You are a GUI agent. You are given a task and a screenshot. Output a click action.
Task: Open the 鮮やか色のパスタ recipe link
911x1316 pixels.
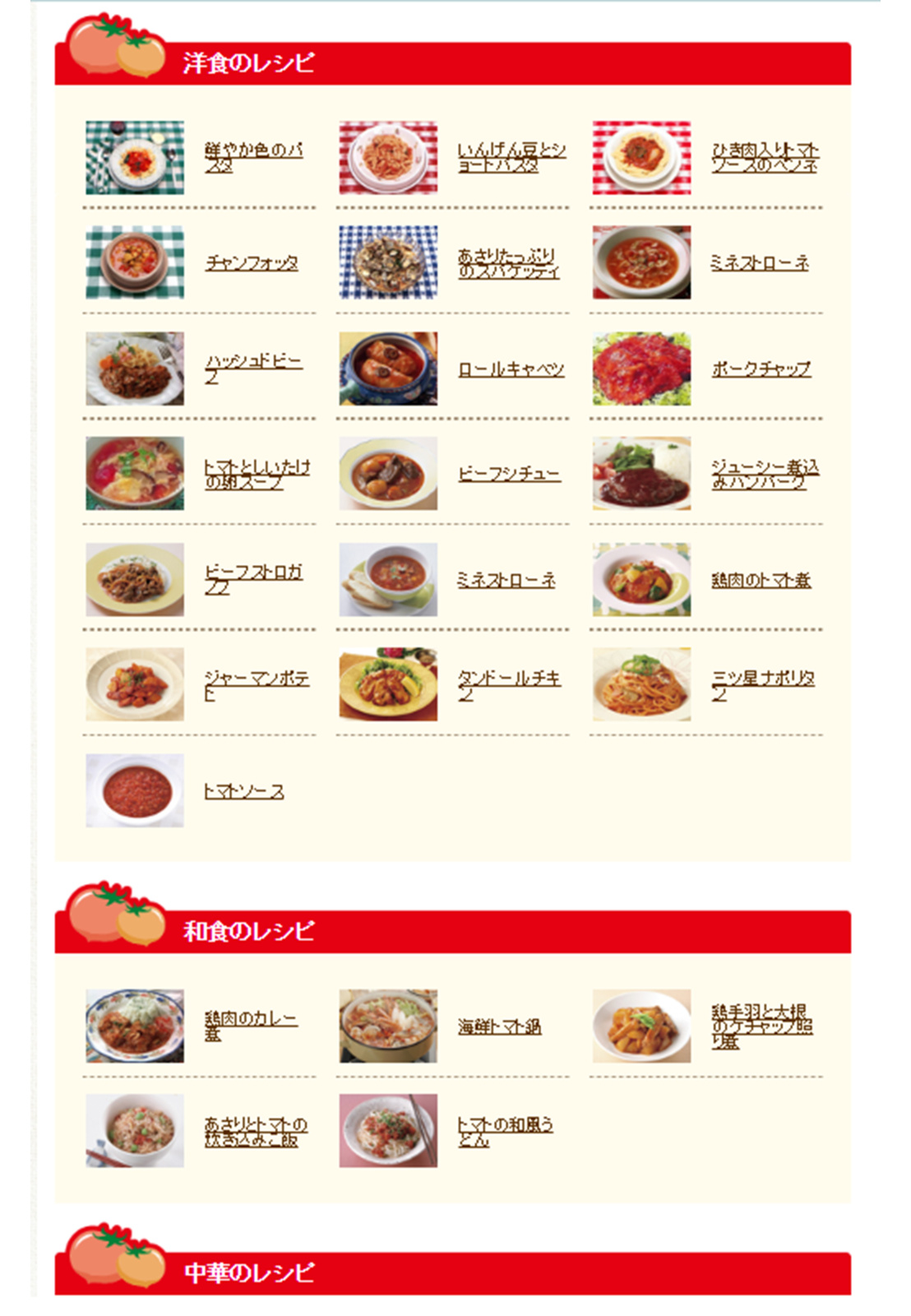coord(253,157)
